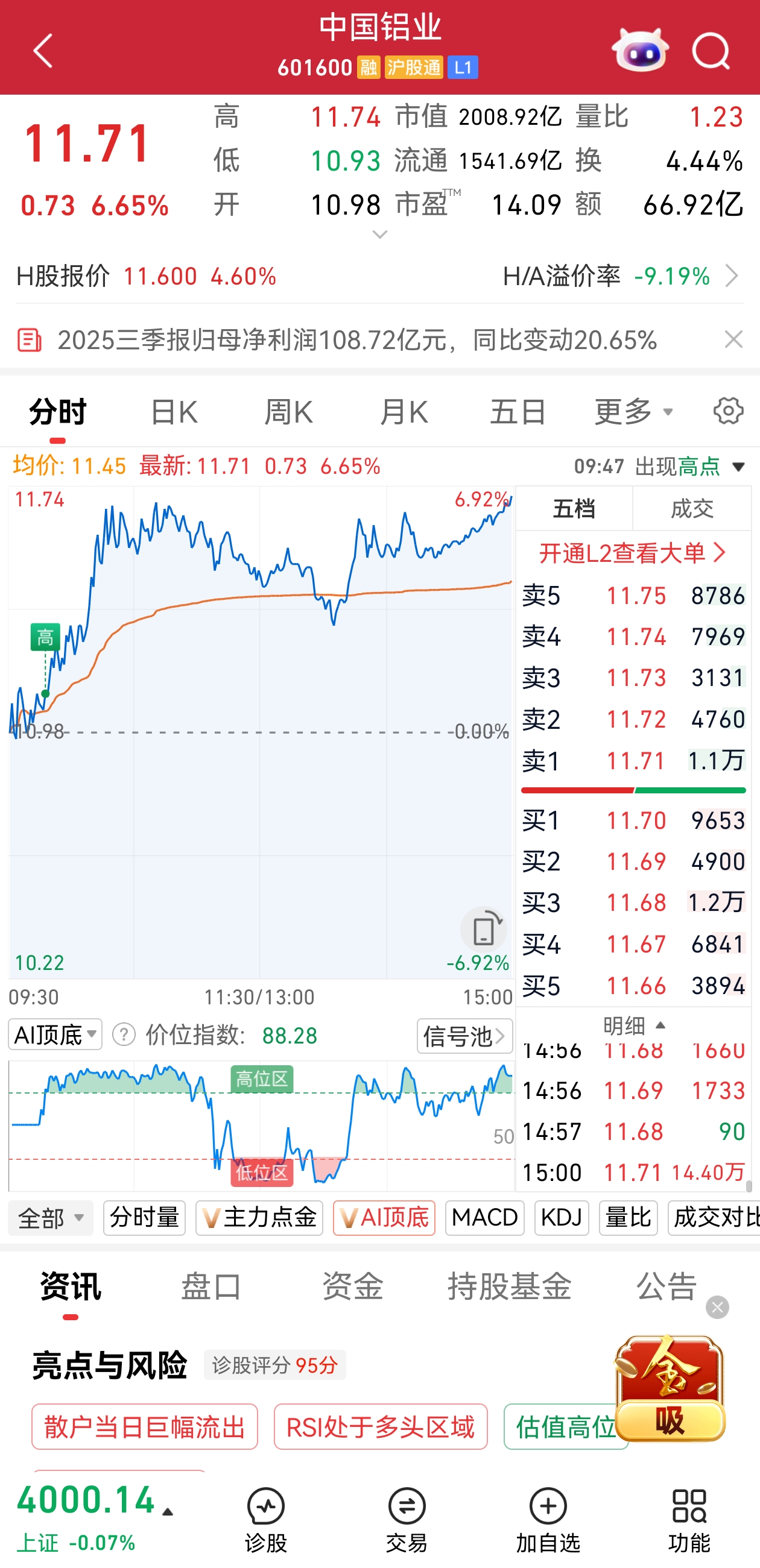Image resolution: width=760 pixels, height=1568 pixels.
Task: Open 交易 in the bottom bar
Action: tap(407, 1519)
